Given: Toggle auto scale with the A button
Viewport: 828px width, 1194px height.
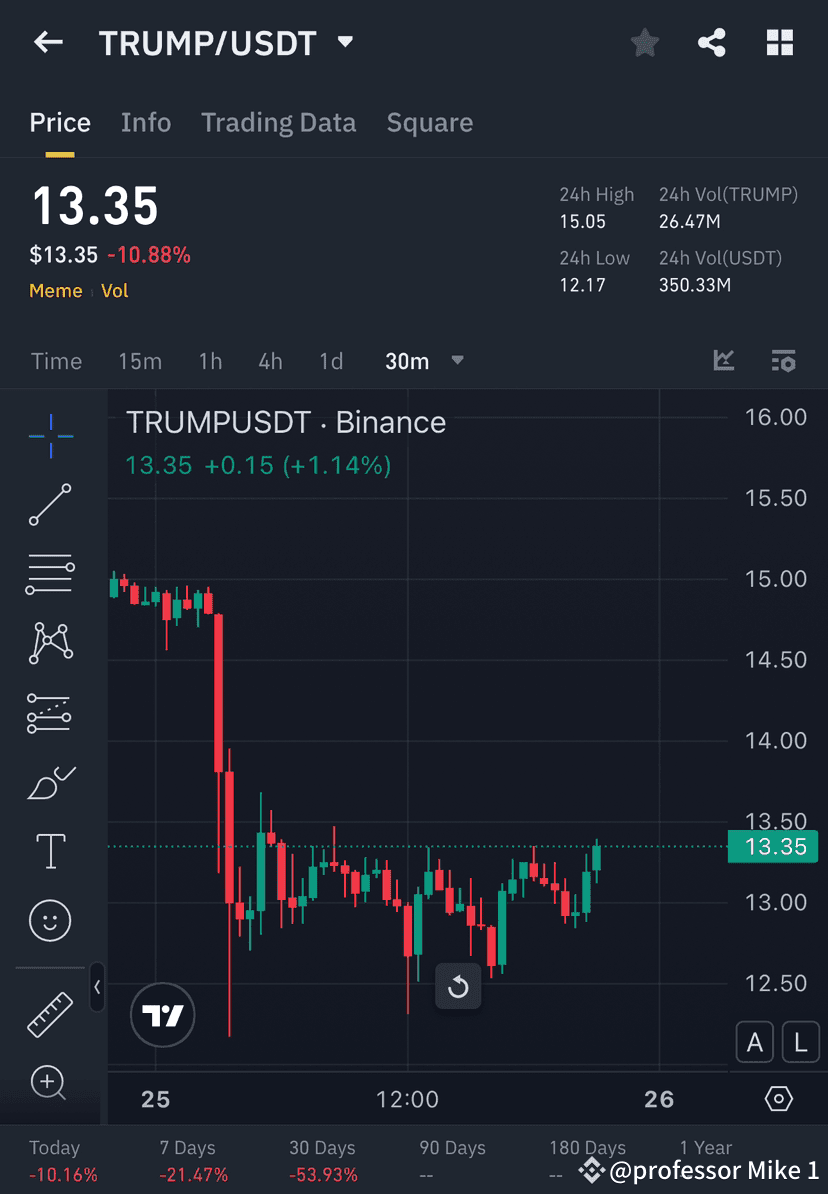Looking at the screenshot, I should coord(755,1041).
